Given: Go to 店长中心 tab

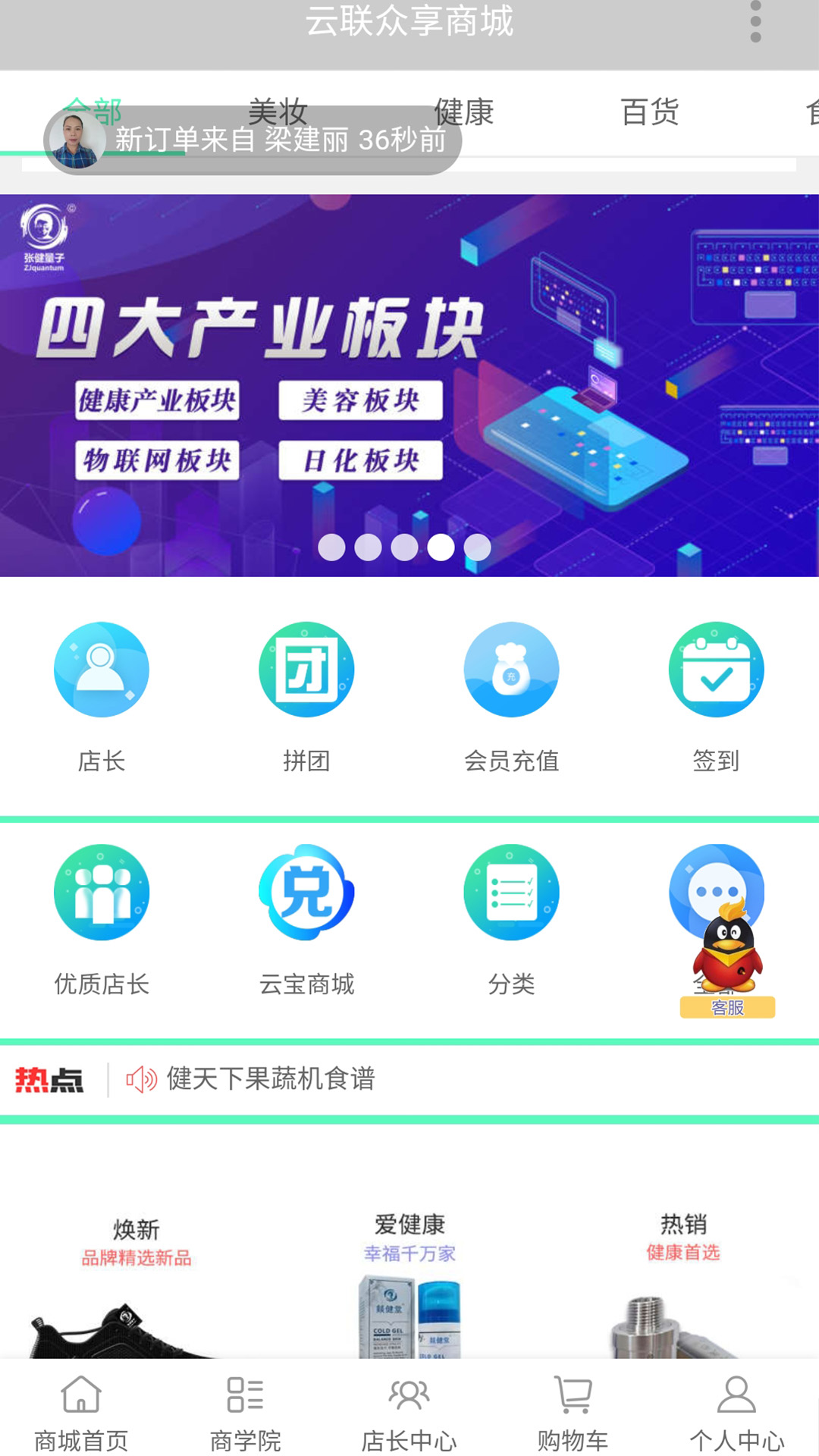Looking at the screenshot, I should tap(409, 1412).
